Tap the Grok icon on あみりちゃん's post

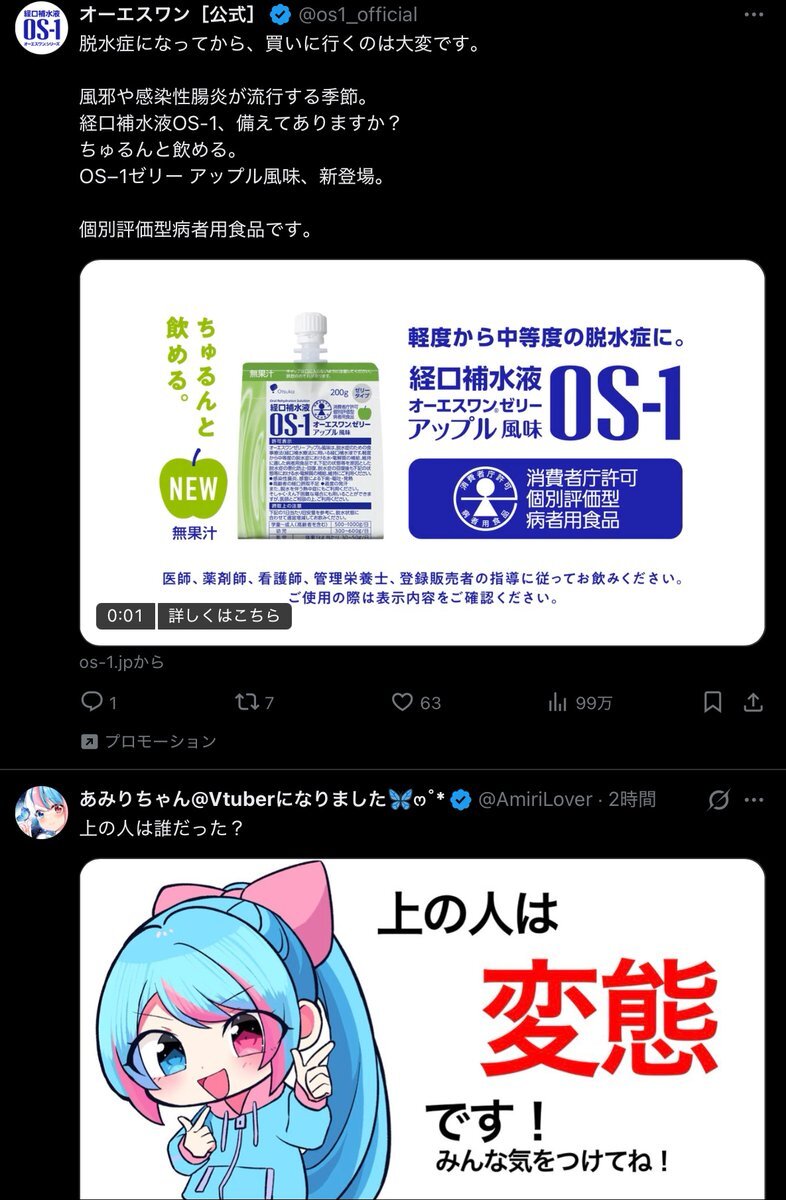click(x=717, y=800)
